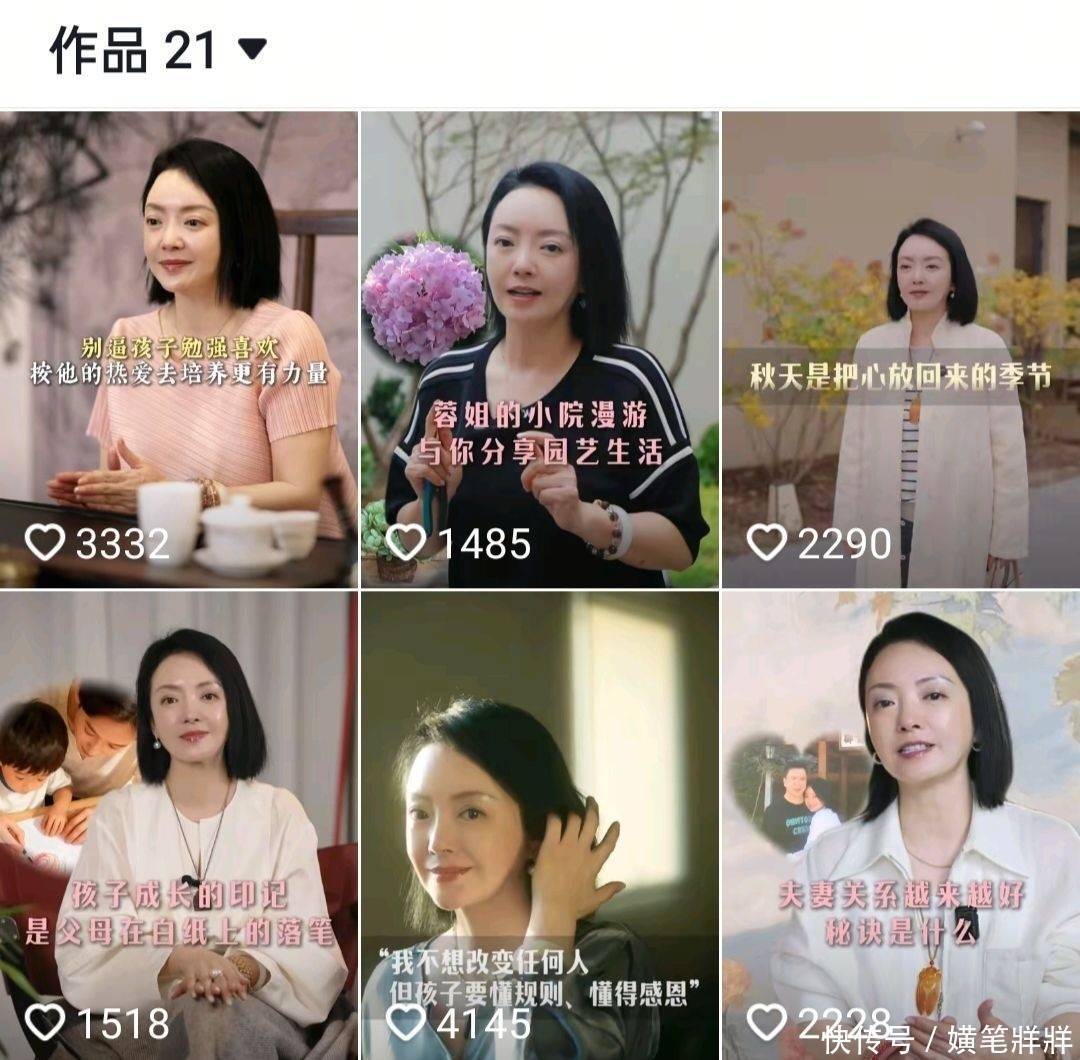Open the video 我不想改变任何人
The height and width of the screenshot is (1060, 1080).
539,825
